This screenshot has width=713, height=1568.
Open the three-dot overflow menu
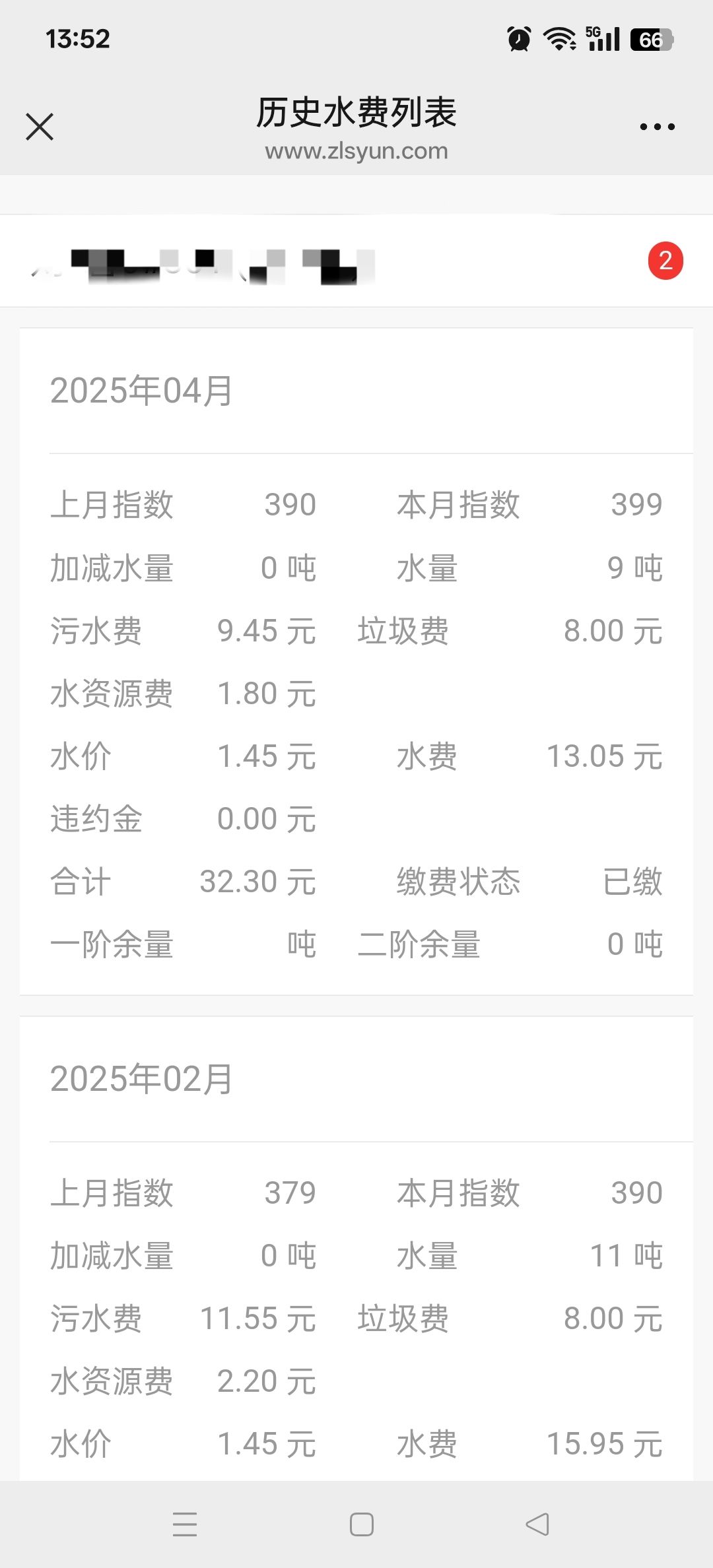658,127
